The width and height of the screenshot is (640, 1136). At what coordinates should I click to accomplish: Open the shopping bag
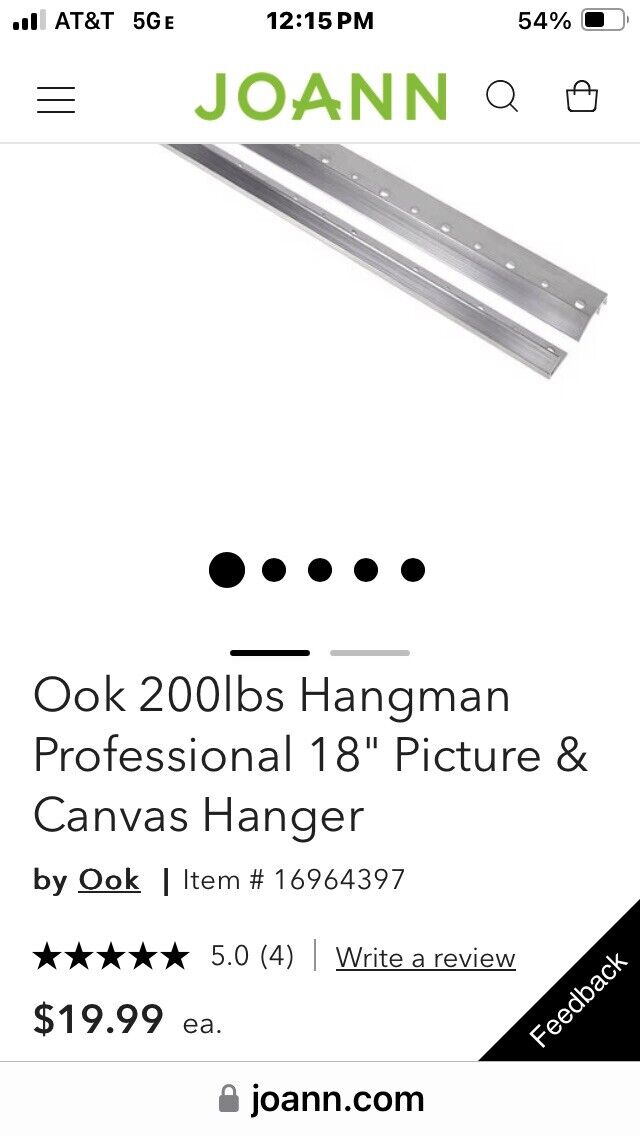click(582, 97)
